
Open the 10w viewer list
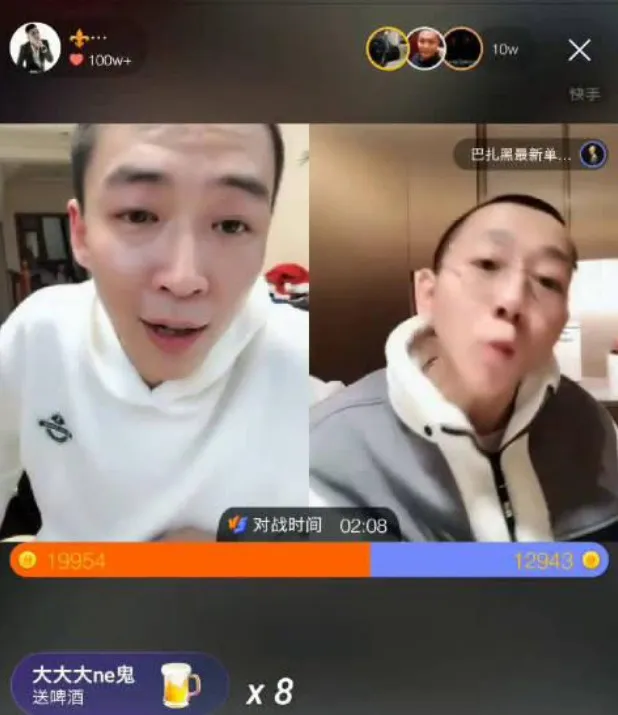tap(505, 49)
